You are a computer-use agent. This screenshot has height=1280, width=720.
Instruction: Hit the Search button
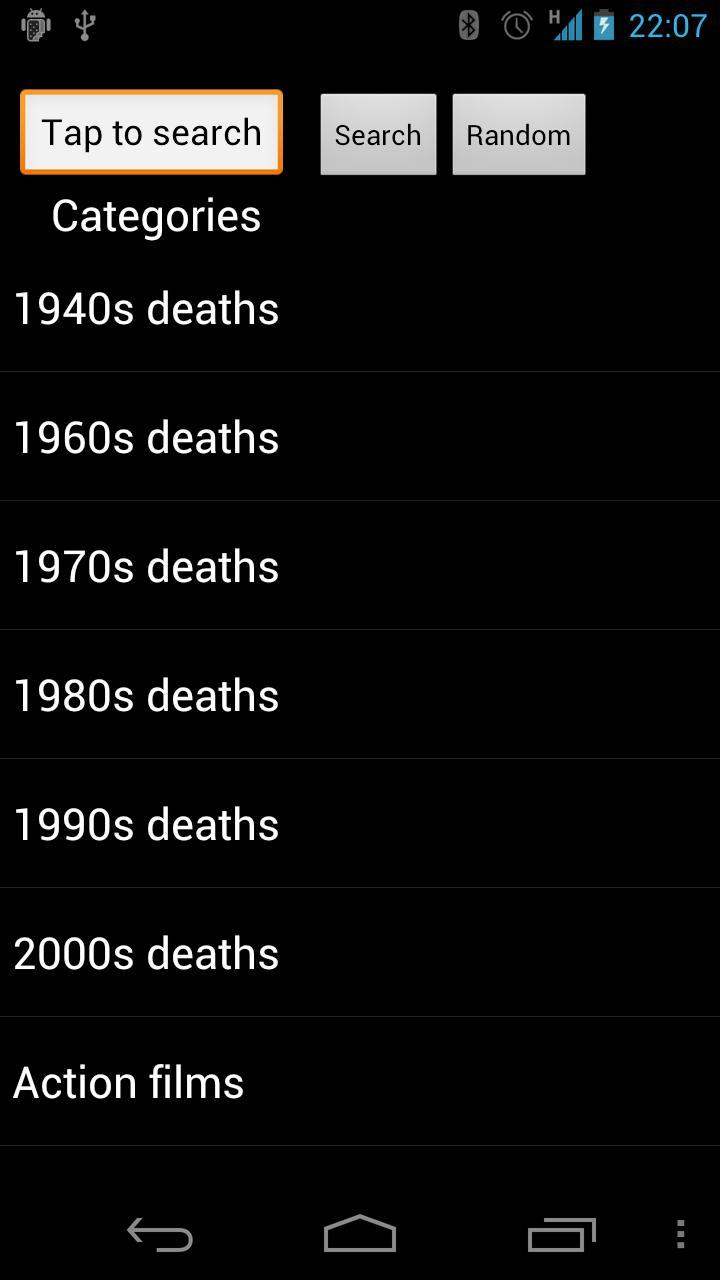tap(378, 135)
